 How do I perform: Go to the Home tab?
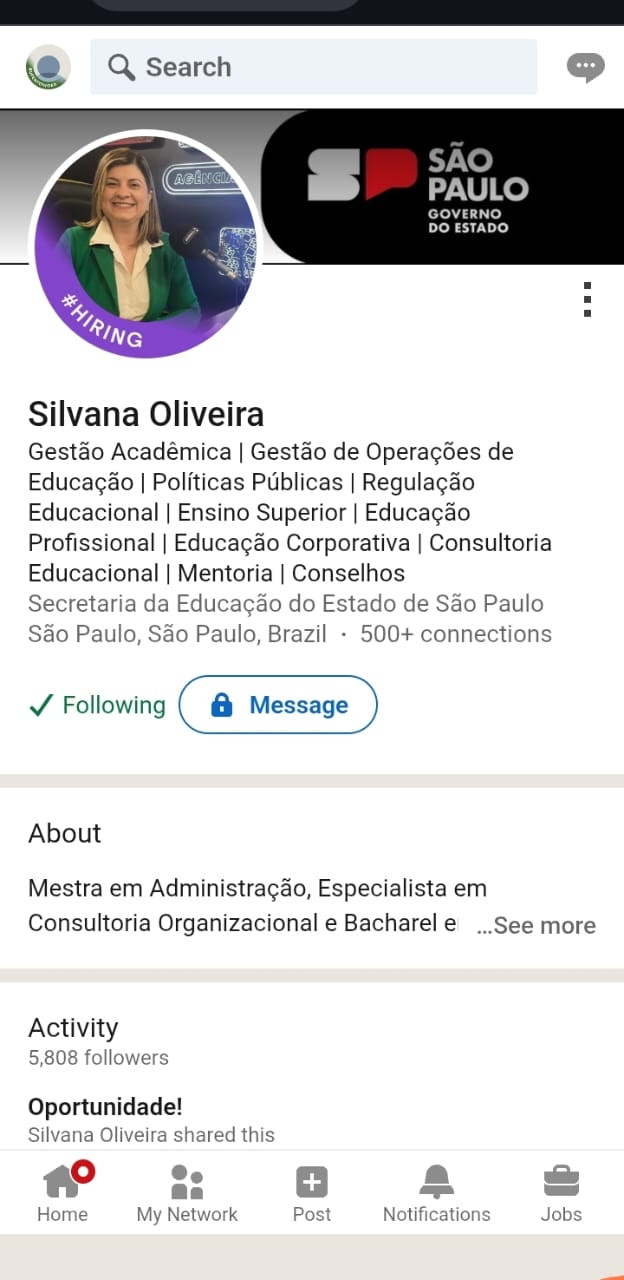[x=62, y=1194]
